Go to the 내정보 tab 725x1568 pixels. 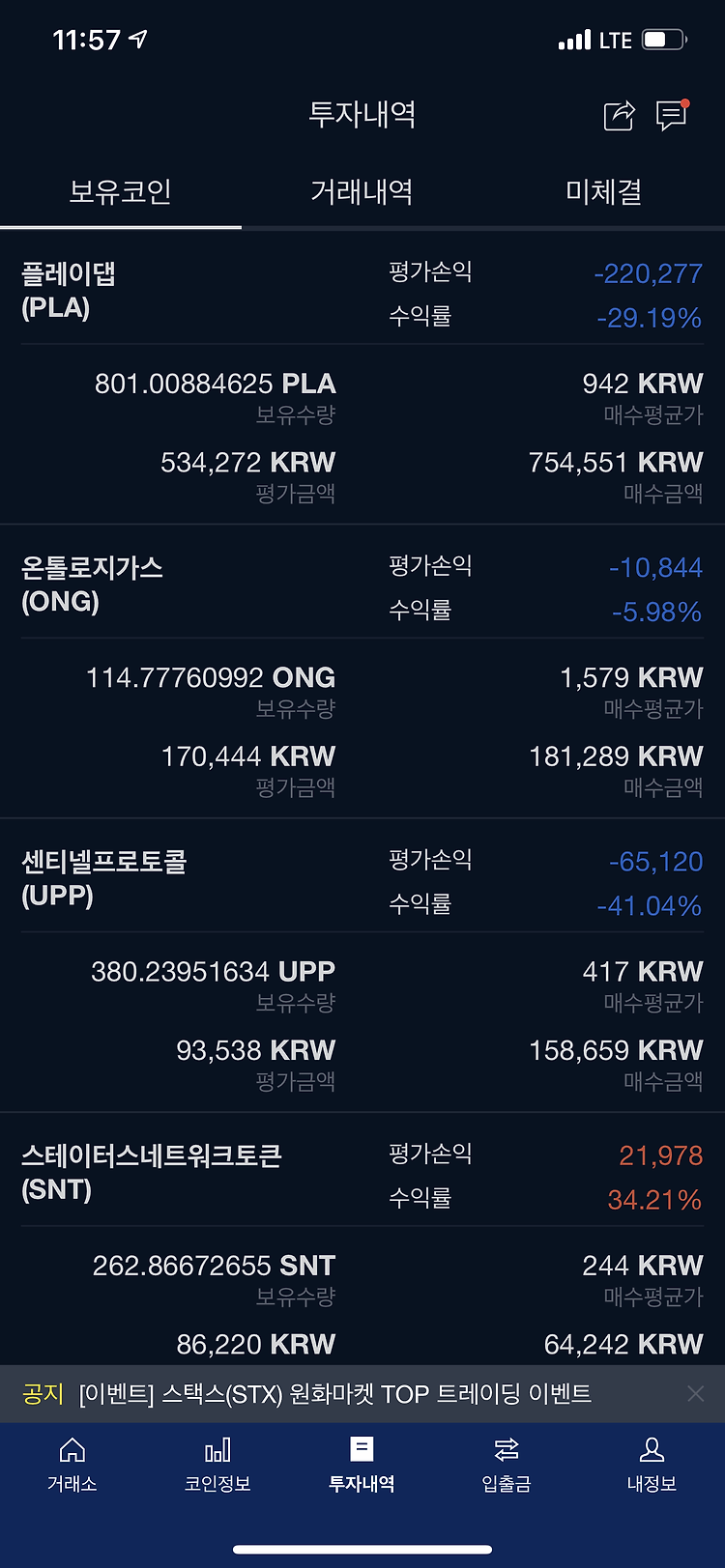652,1465
